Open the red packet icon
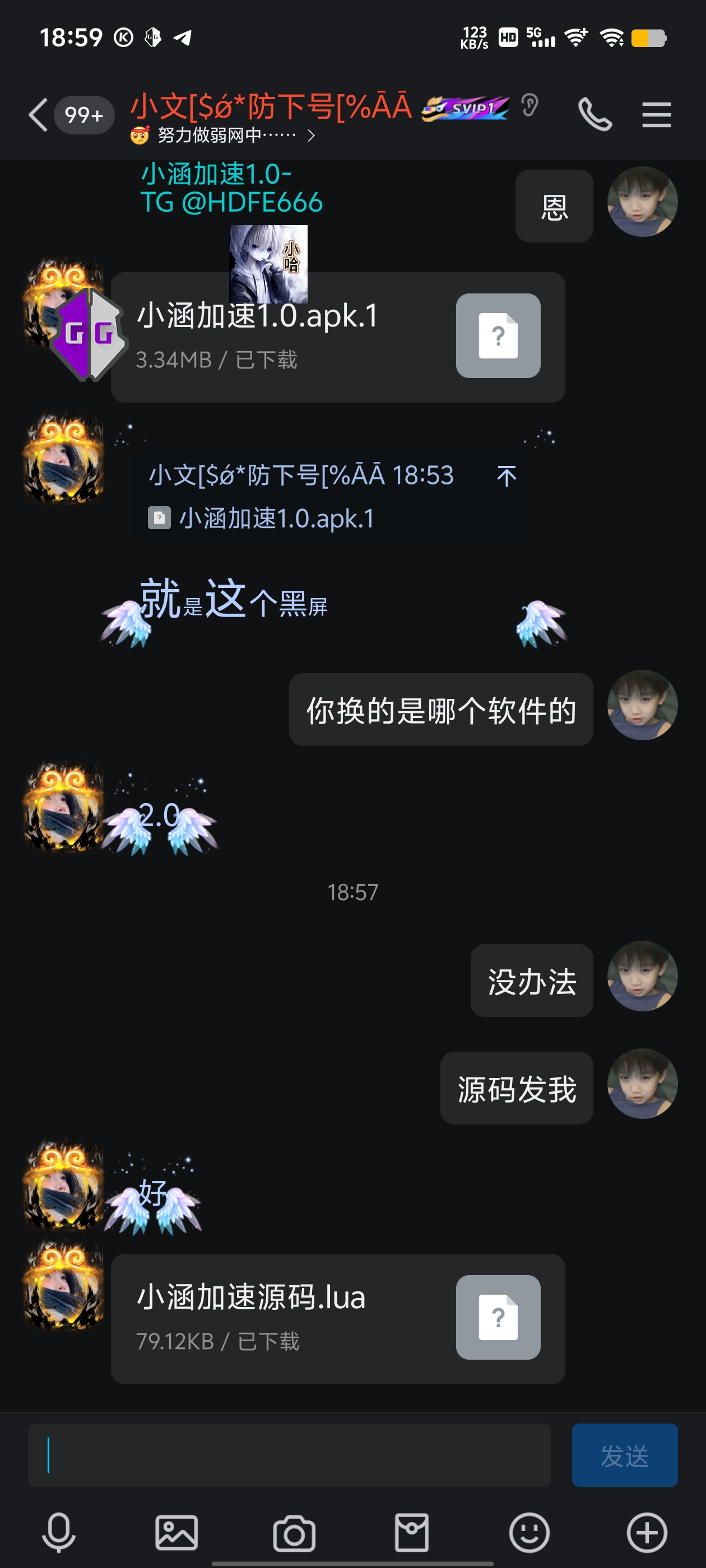The width and height of the screenshot is (706, 1568). coord(412,1532)
